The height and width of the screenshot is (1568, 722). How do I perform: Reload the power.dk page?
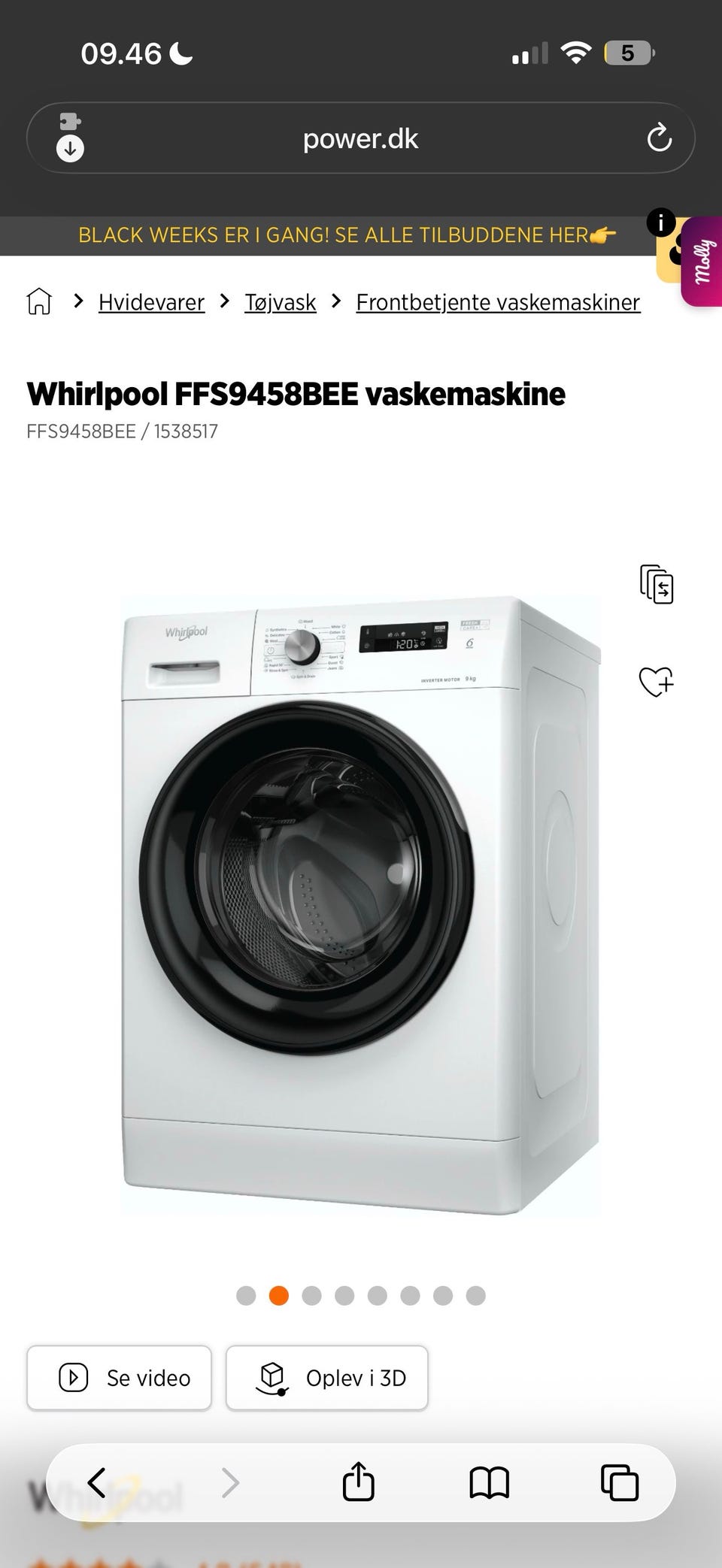659,138
